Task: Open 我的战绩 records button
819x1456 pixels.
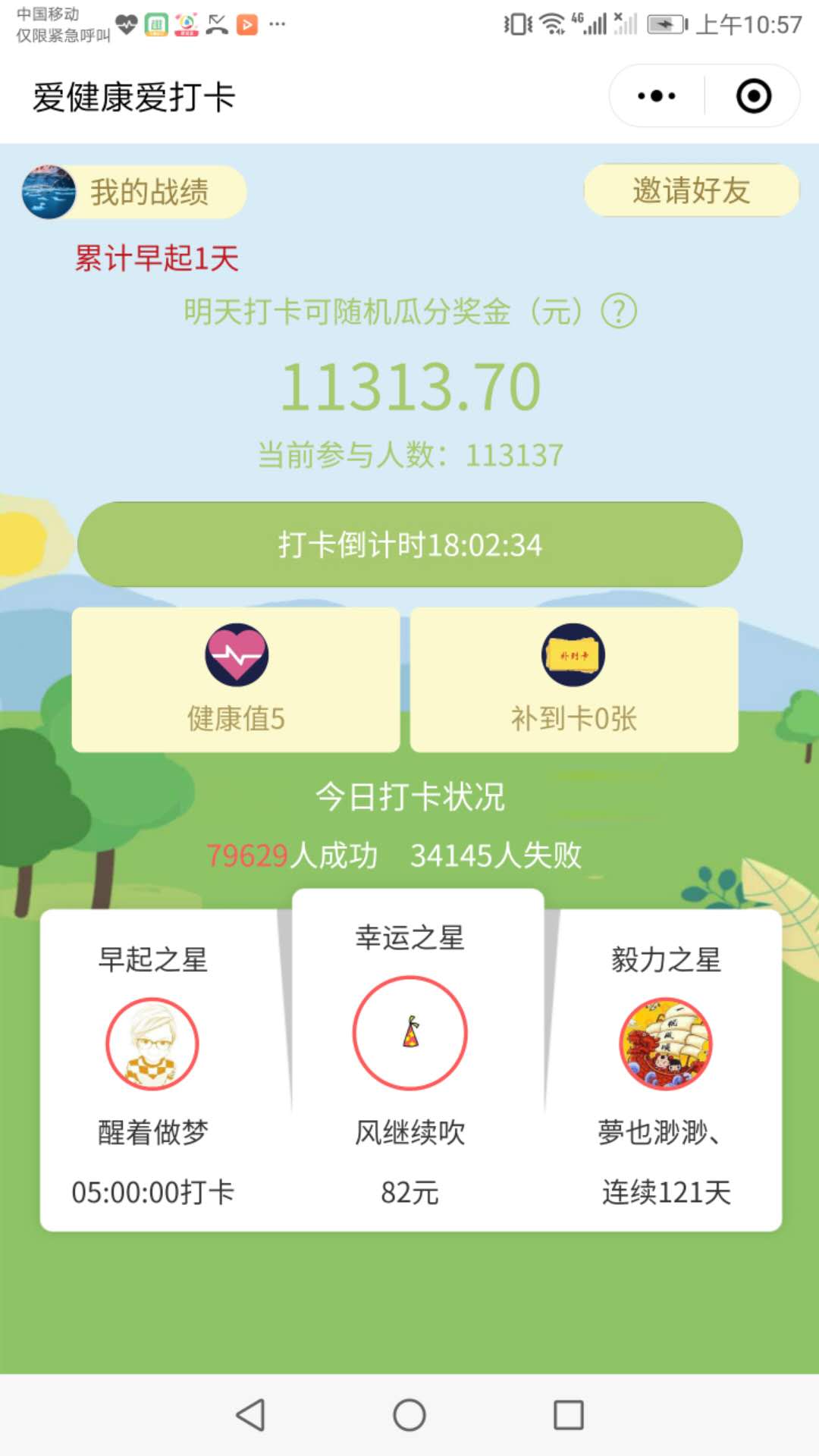Action: pos(149,191)
